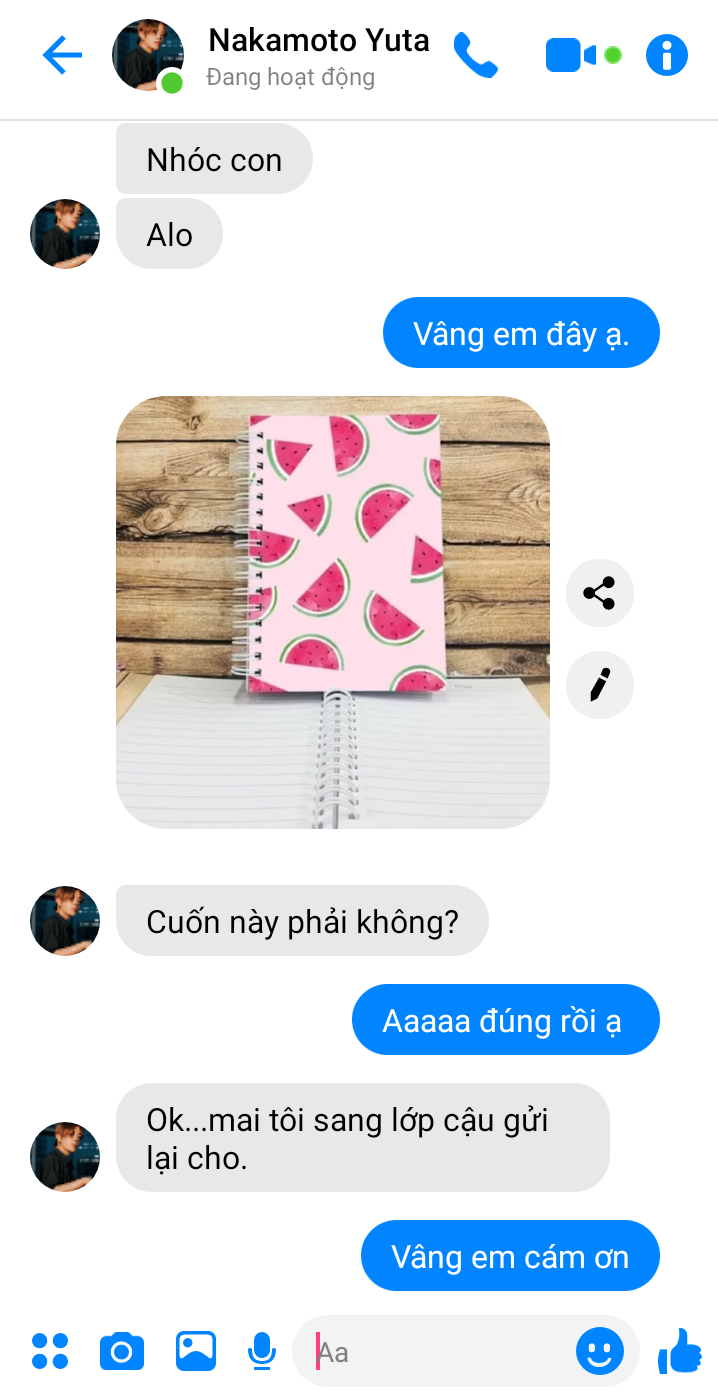Open more actions four-dot menu
The image size is (718, 1392).
[x=50, y=1351]
